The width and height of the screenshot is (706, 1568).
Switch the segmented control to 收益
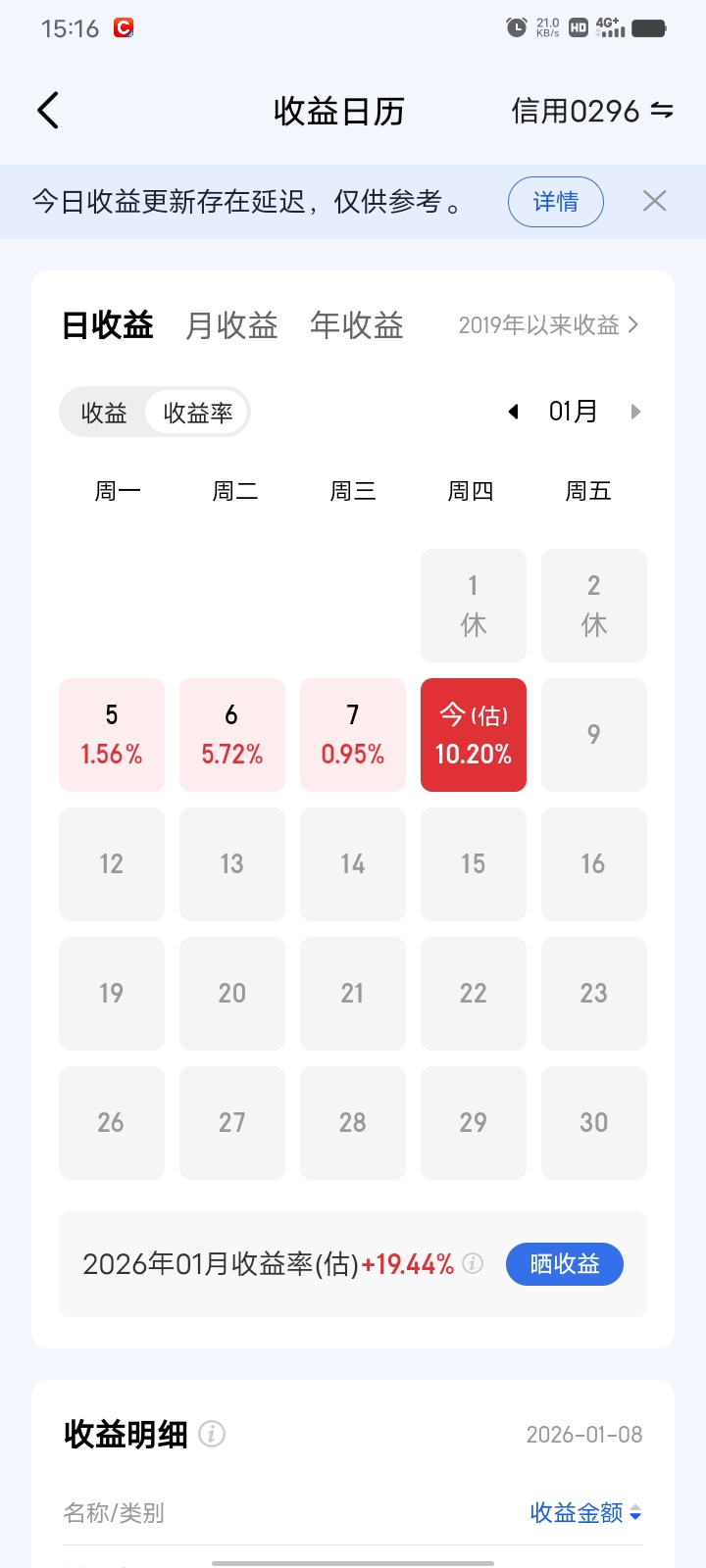click(x=104, y=413)
